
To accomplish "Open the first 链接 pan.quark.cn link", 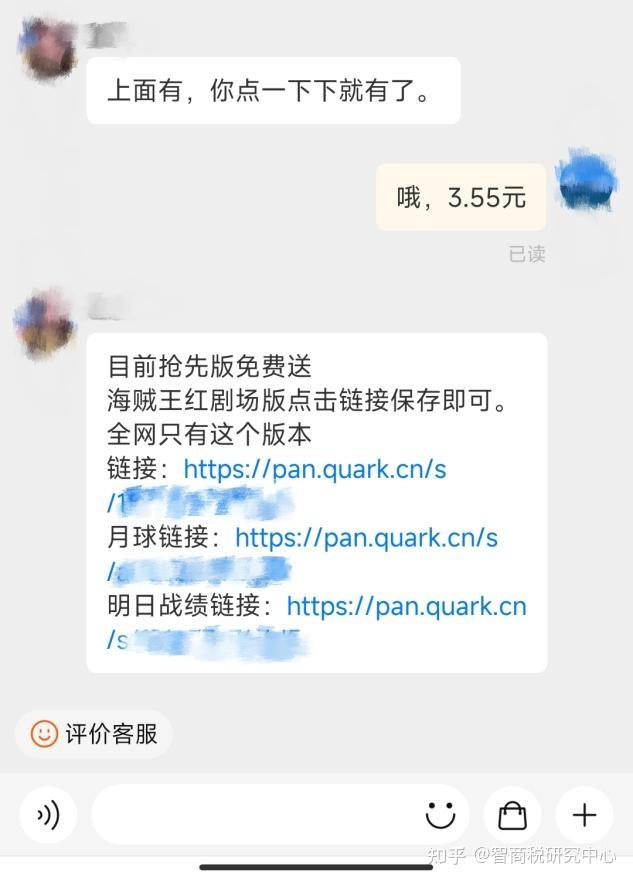I will (x=315, y=469).
